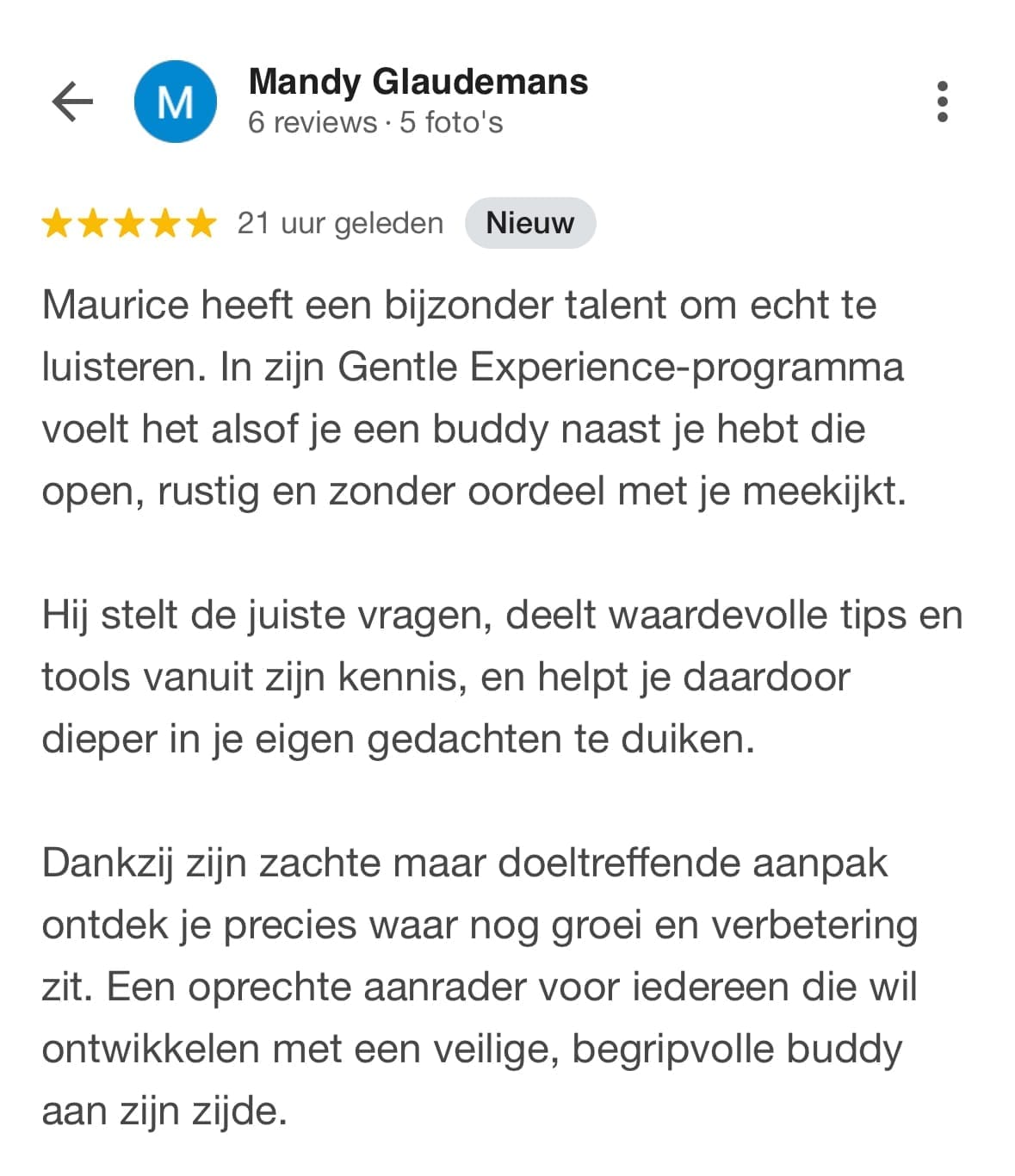View reviewer Mandy Glaudemans' name link

[x=418, y=83]
